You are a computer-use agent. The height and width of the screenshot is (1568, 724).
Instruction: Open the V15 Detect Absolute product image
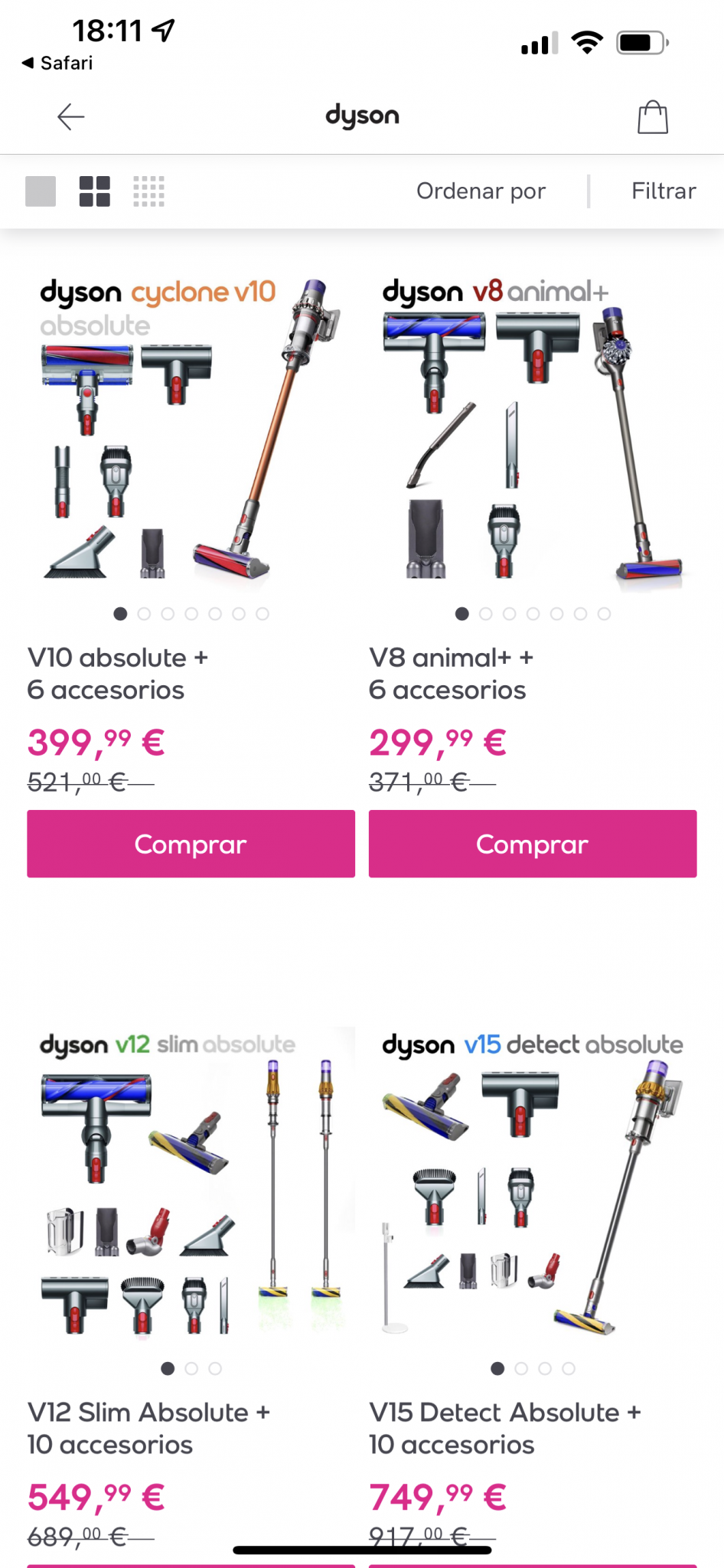(533, 1185)
